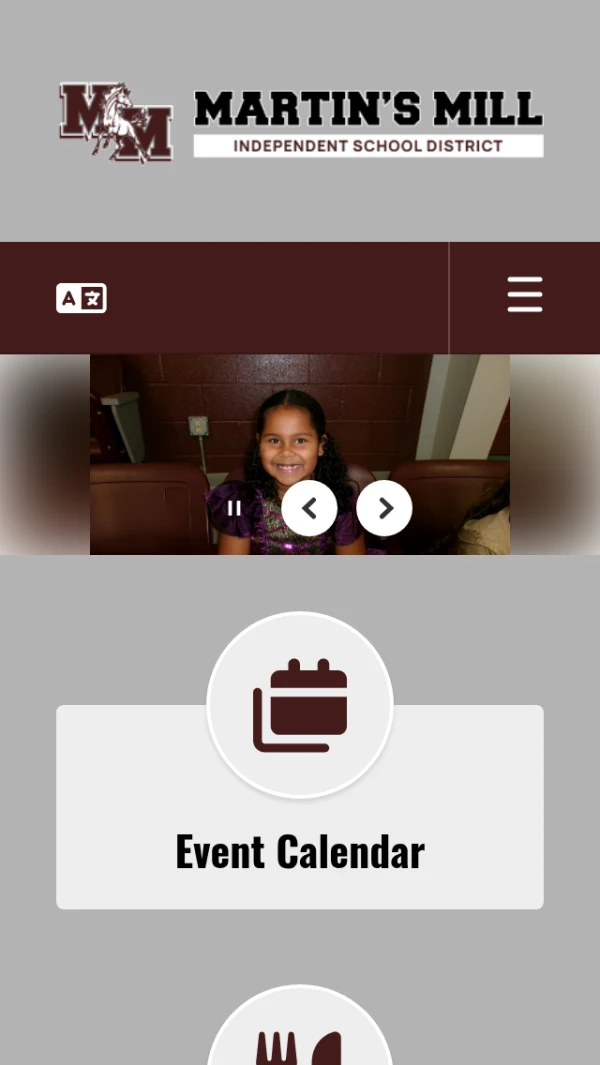600x1065 pixels.
Task: Open the language translate option
Action: (x=81, y=298)
